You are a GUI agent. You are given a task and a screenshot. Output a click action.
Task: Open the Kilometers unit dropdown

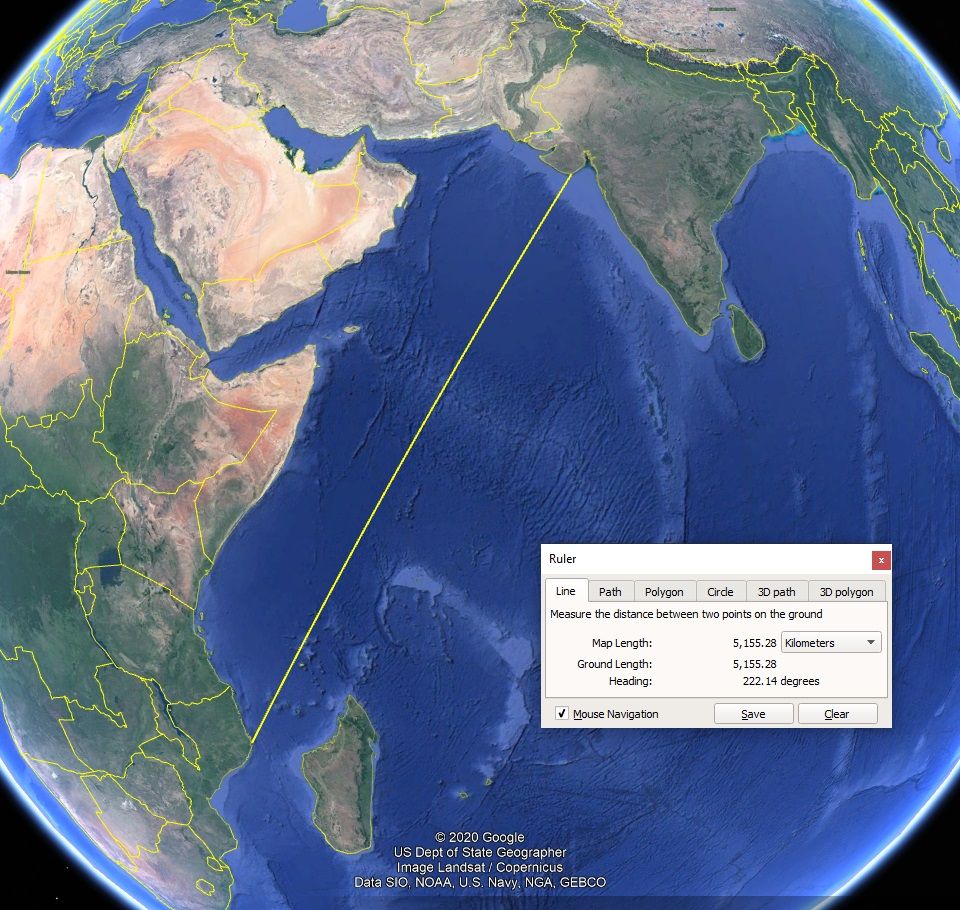point(831,643)
